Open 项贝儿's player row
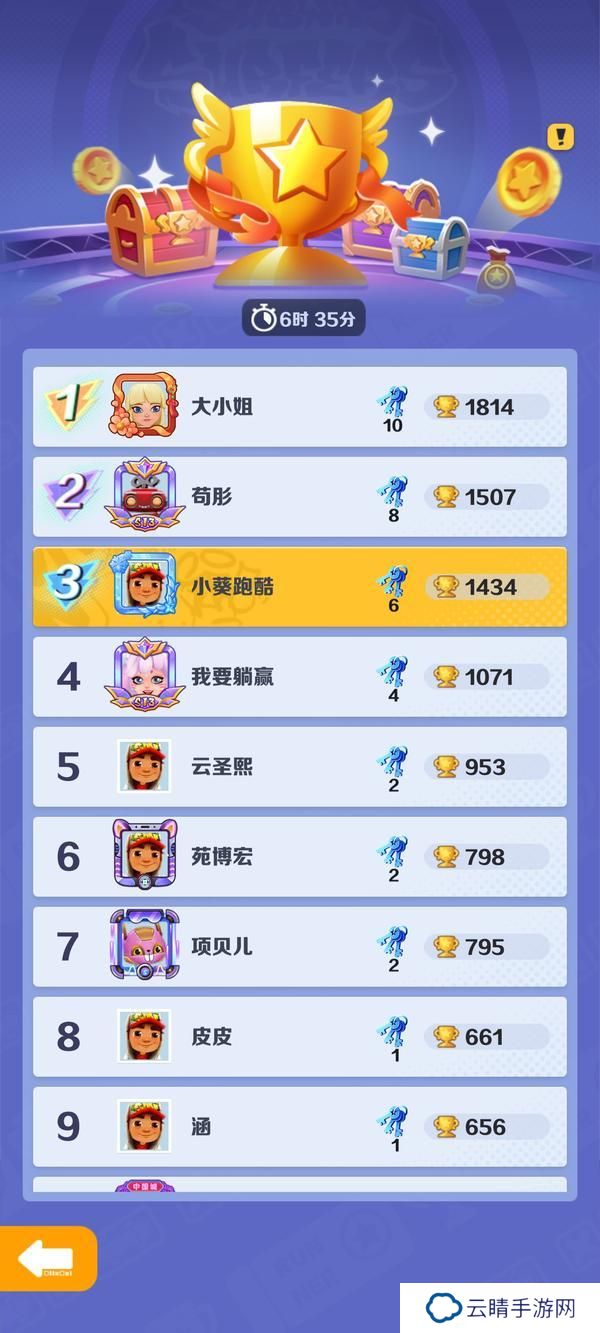The width and height of the screenshot is (600, 1333). 300,946
